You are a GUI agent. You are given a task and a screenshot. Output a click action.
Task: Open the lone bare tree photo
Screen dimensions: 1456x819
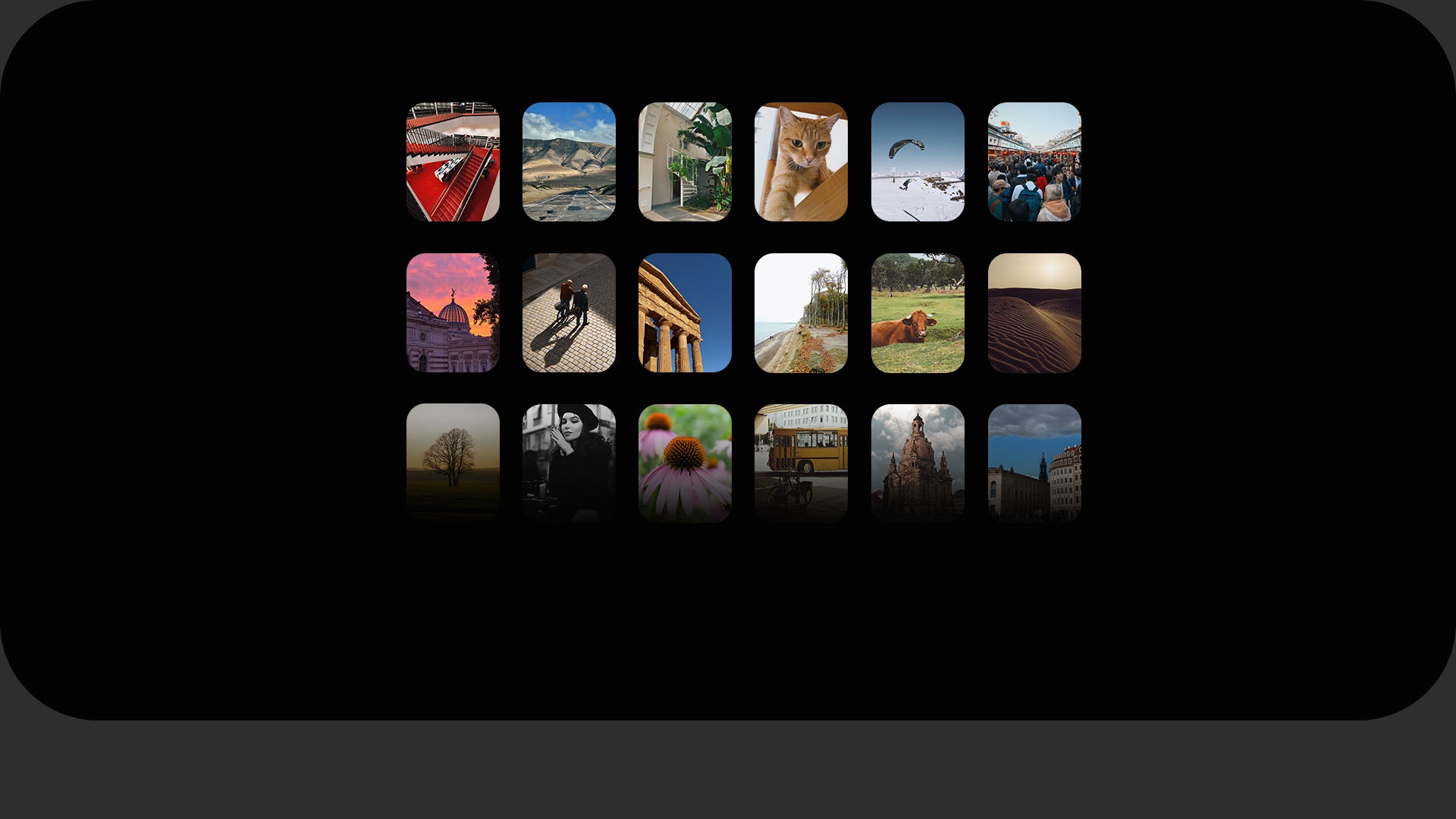point(453,463)
